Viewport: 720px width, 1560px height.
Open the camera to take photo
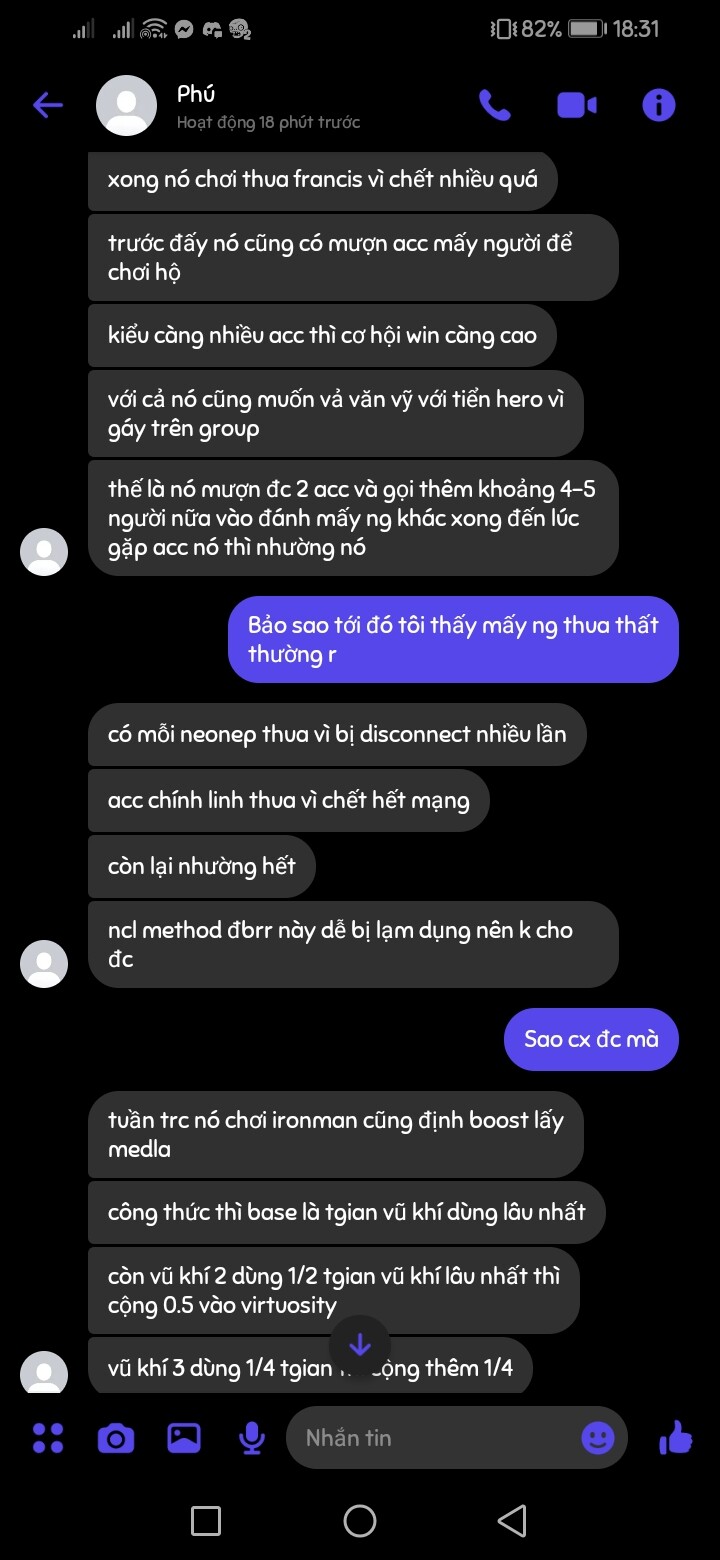coord(116,1438)
